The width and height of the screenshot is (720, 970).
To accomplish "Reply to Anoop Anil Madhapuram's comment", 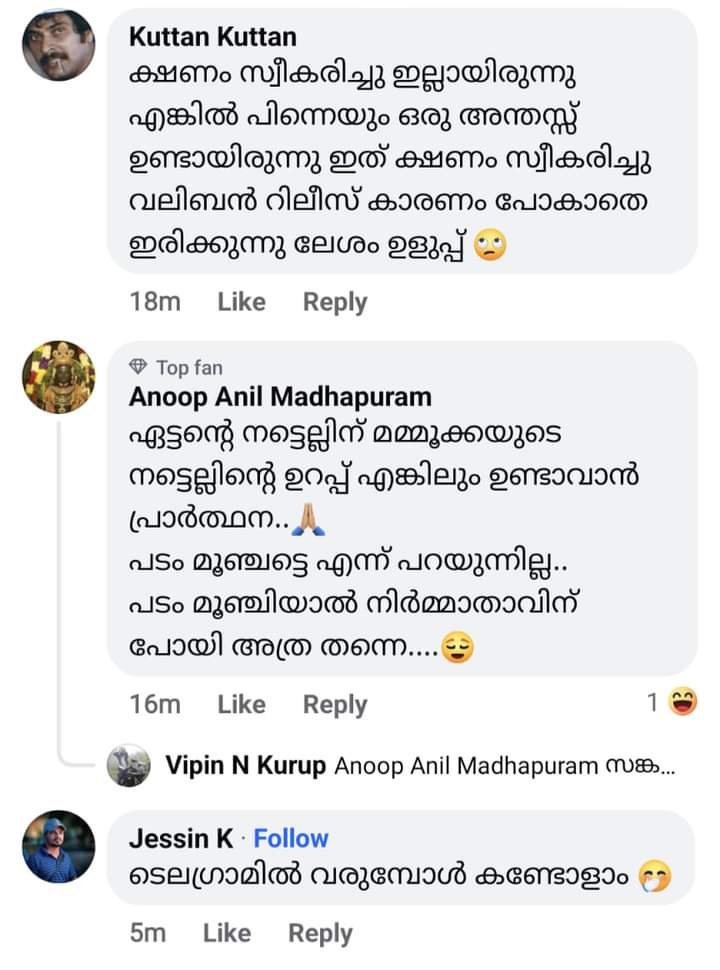I will click(335, 704).
